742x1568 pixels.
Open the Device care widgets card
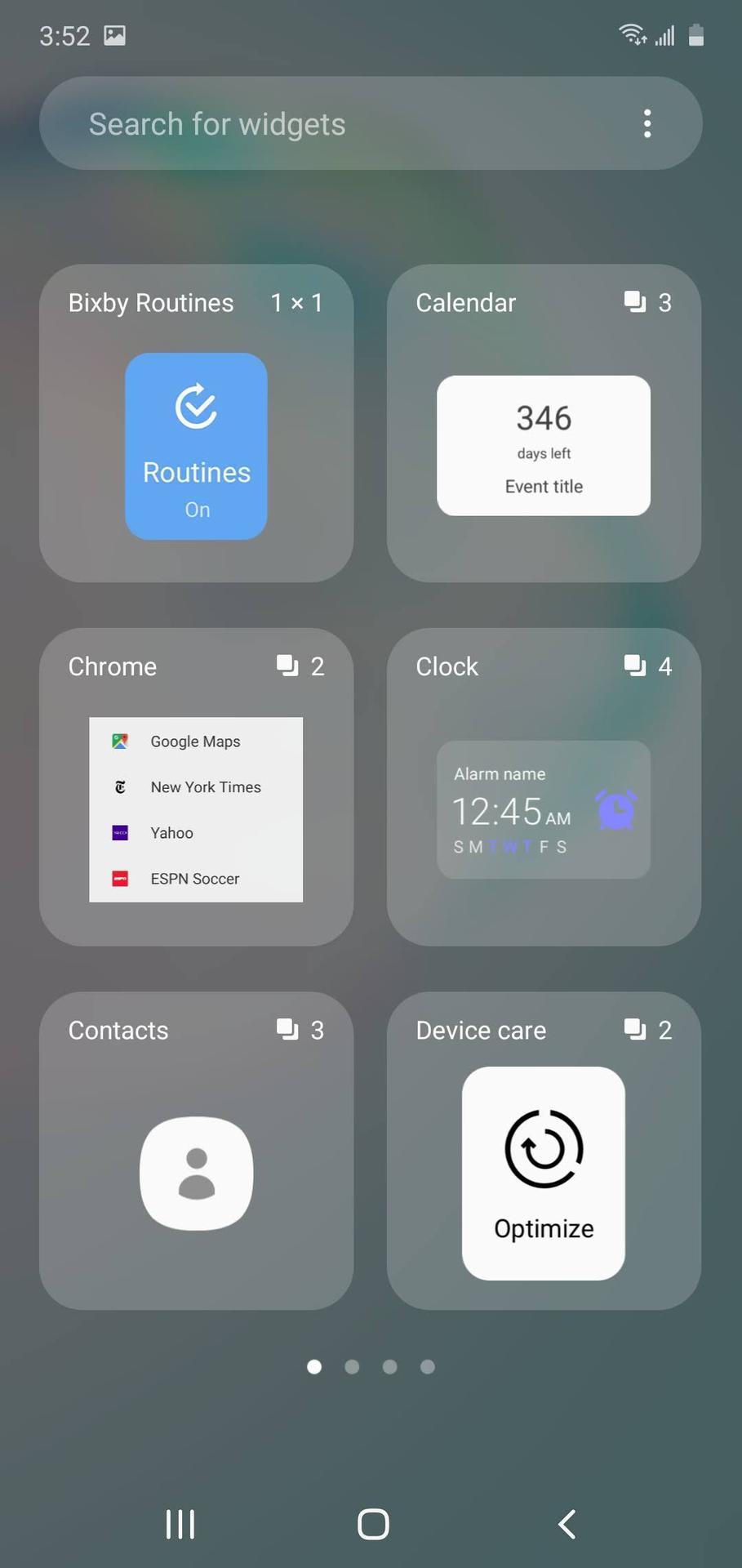(544, 1151)
